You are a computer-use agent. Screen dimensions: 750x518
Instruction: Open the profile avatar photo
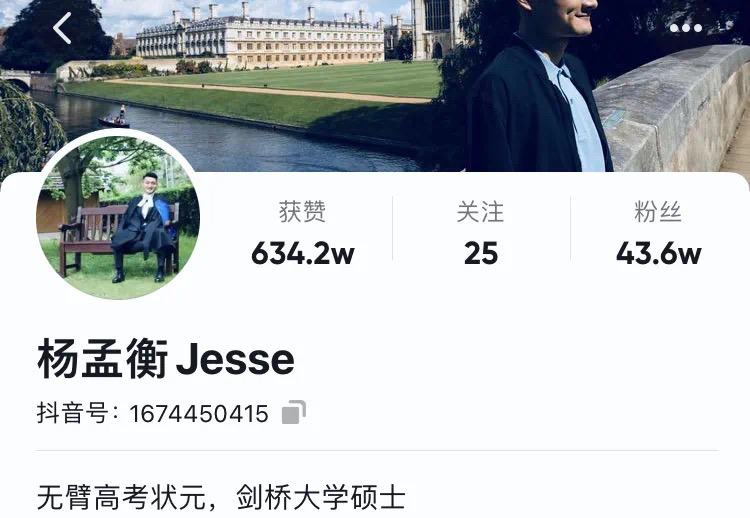118,217
